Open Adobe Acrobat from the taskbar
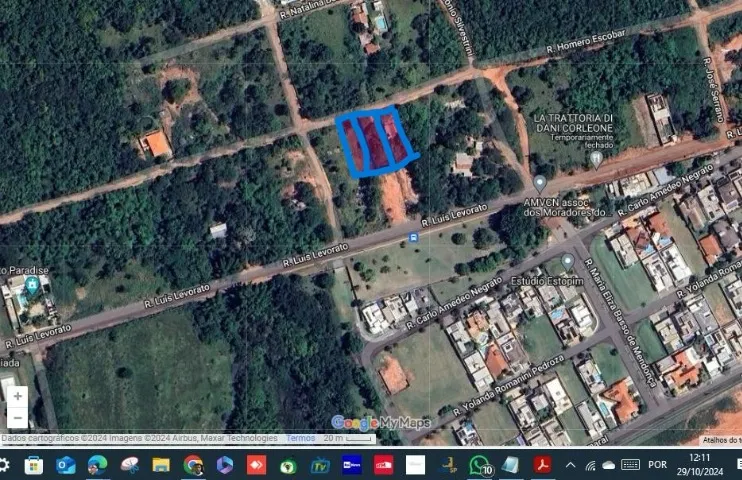This screenshot has width=742, height=480. (542, 465)
